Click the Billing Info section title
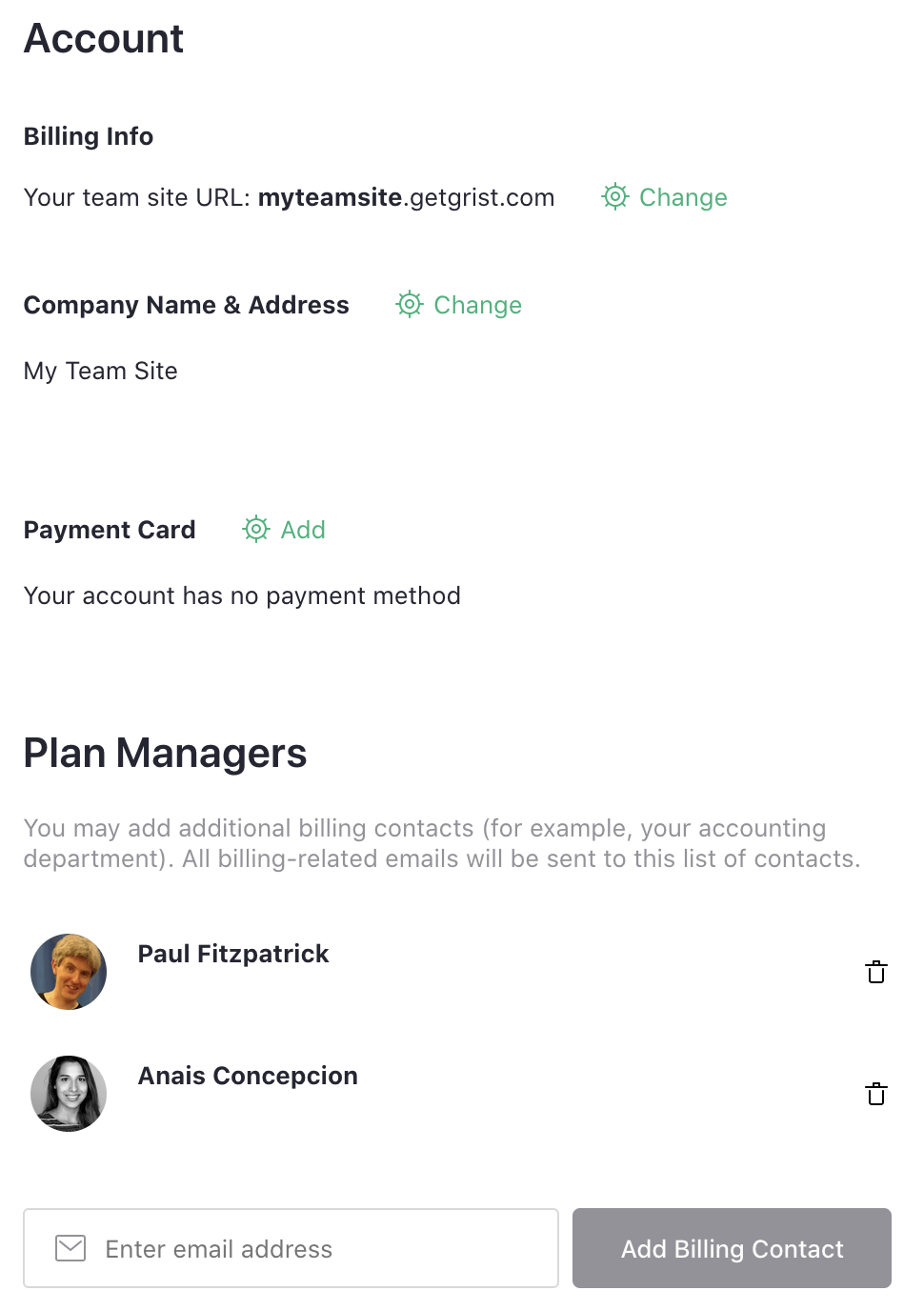Viewport: 924px width, 1311px height. point(88,136)
